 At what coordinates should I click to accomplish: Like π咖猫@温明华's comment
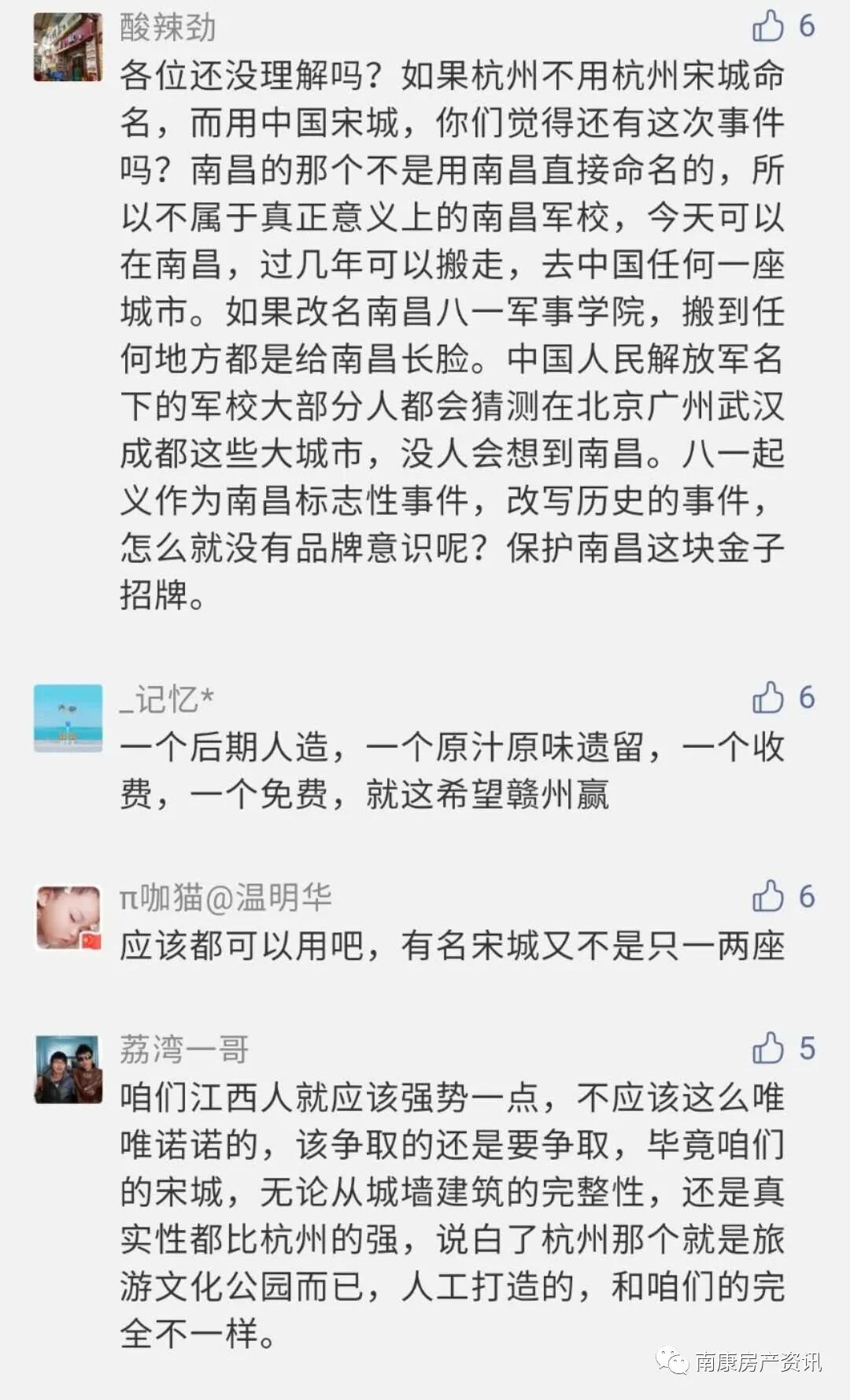click(768, 896)
